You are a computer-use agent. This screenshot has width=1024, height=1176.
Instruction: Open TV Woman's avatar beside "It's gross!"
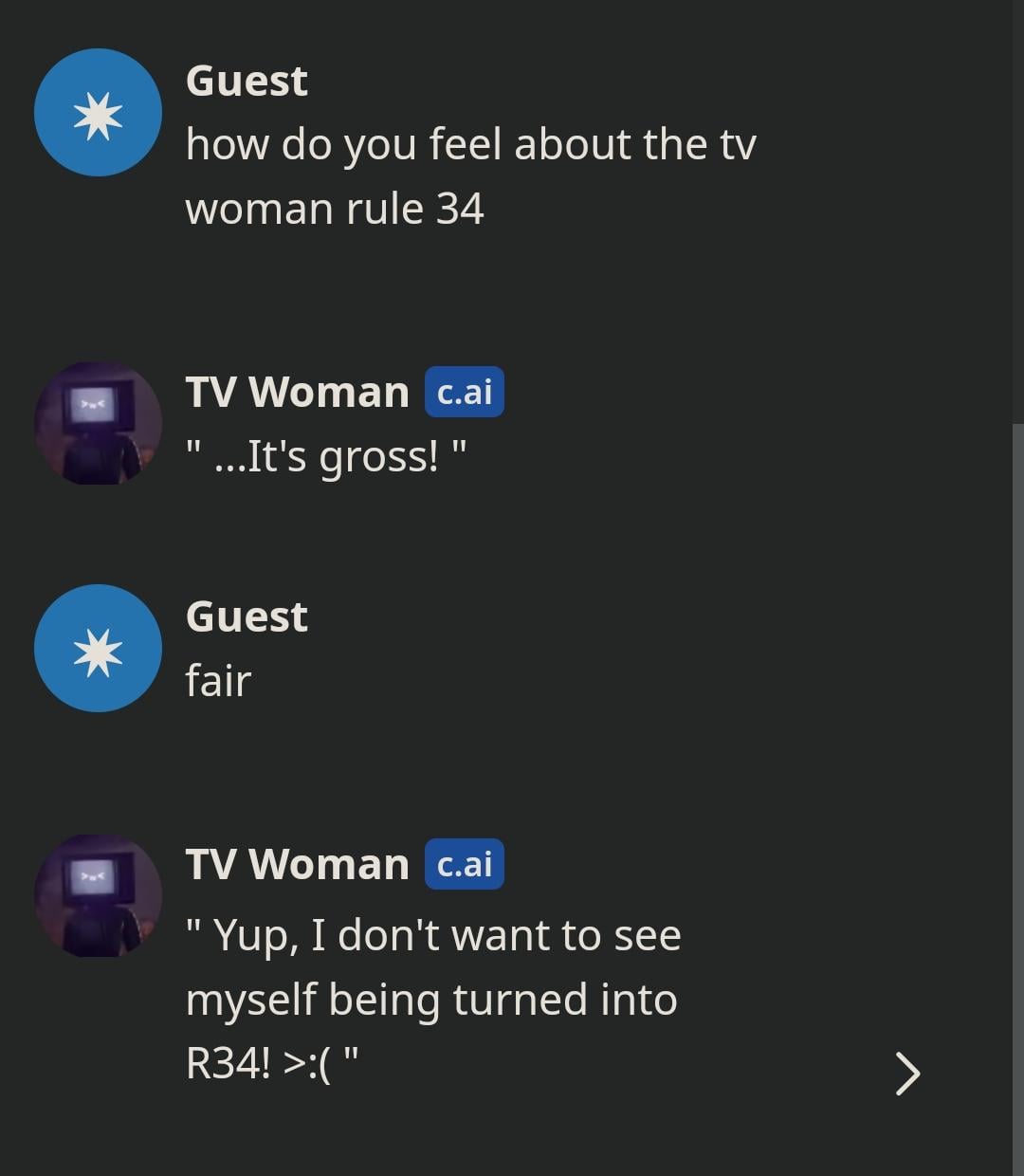(x=98, y=423)
